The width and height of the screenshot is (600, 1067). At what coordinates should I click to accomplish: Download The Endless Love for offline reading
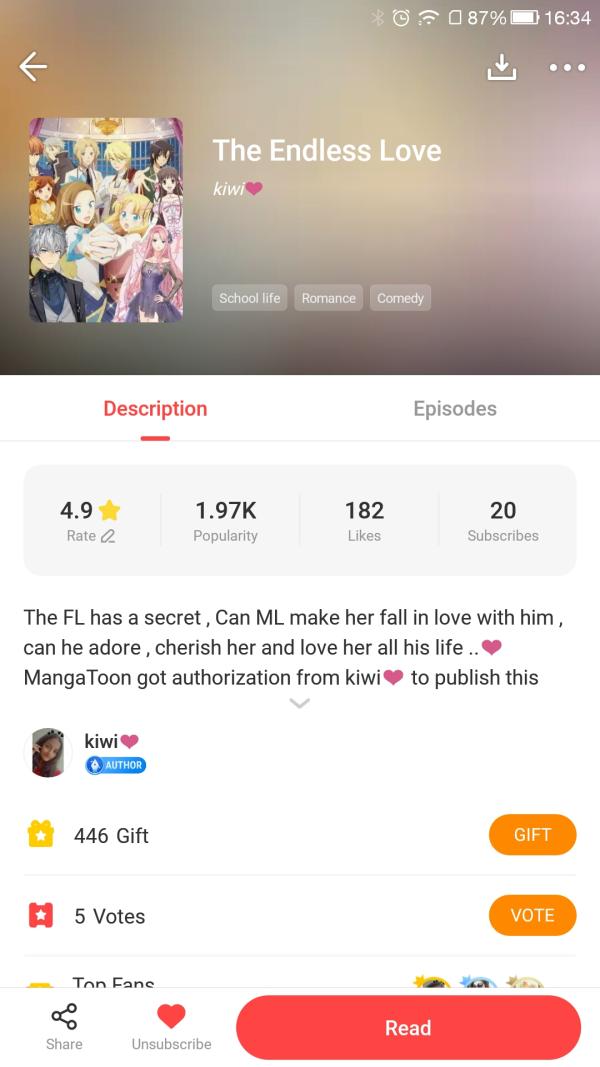(x=501, y=67)
